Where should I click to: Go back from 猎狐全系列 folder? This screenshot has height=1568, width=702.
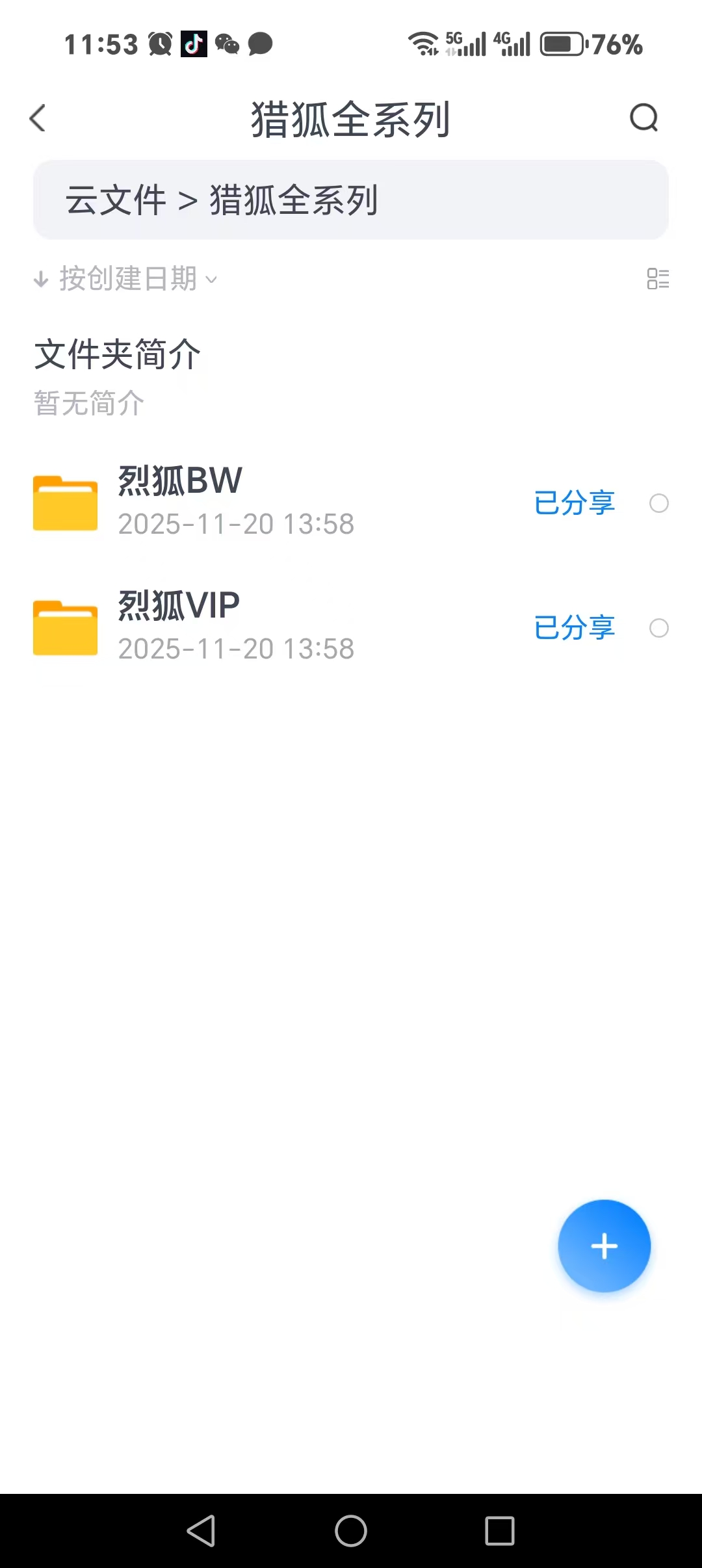38,118
